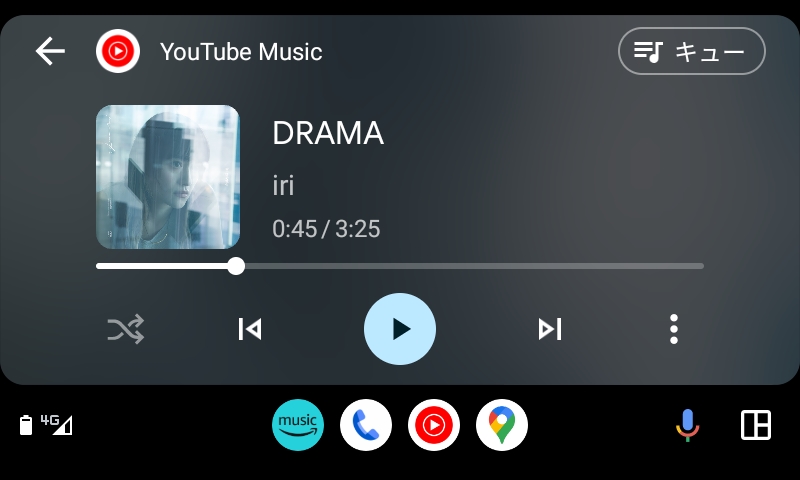Play the song DRAMA

400,329
